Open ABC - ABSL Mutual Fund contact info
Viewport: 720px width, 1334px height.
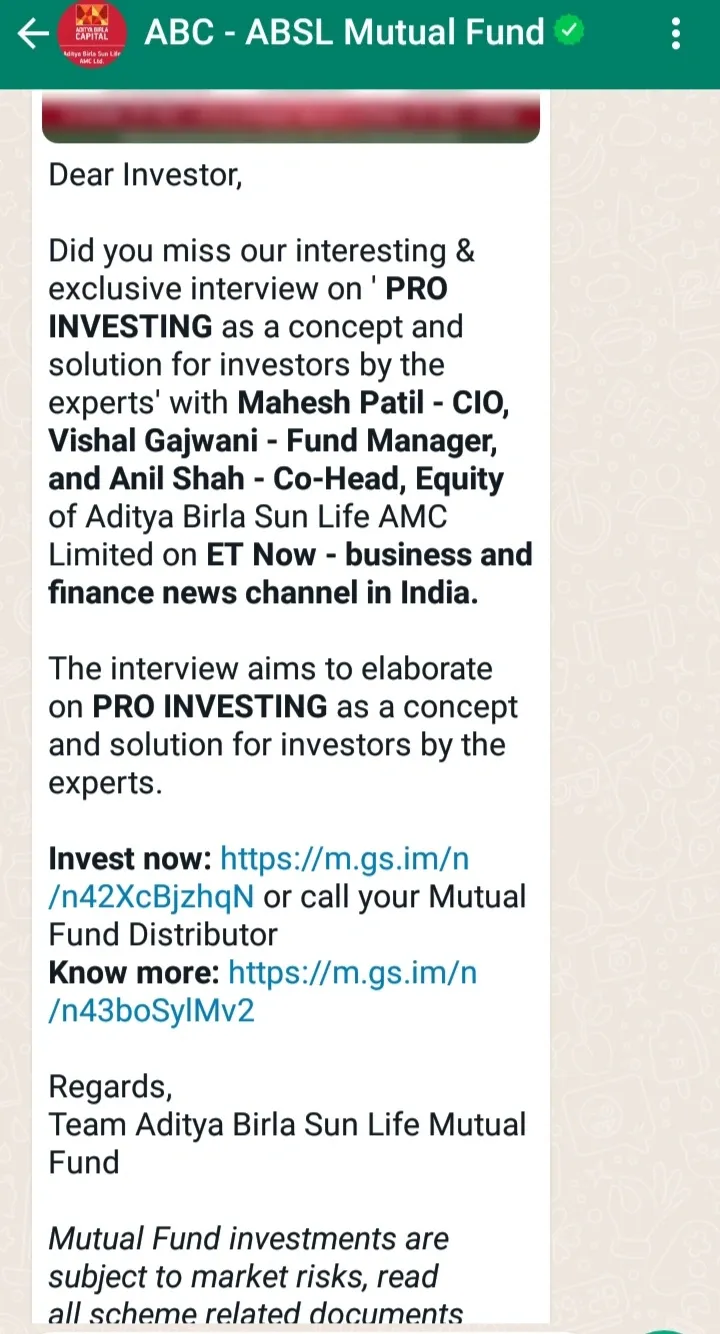344,33
